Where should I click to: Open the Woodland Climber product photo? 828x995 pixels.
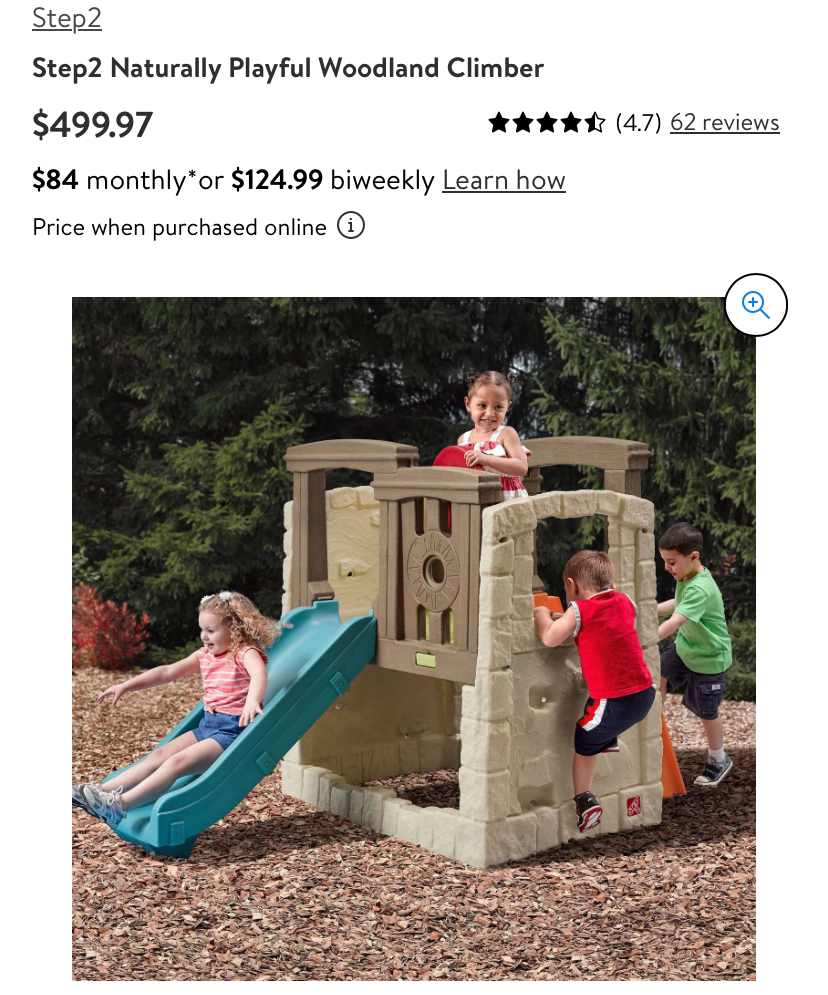pyautogui.click(x=413, y=638)
